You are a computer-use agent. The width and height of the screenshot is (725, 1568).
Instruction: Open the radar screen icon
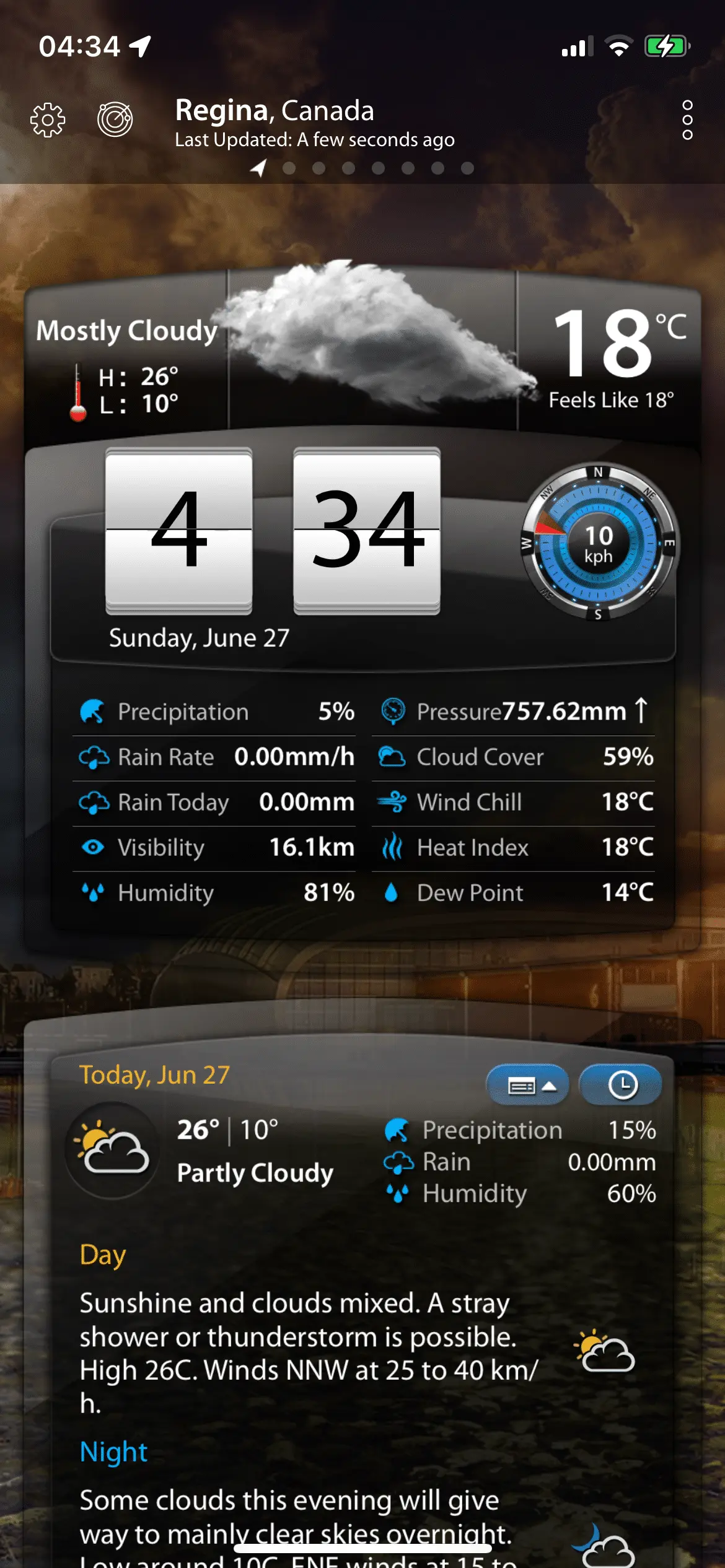point(113,119)
